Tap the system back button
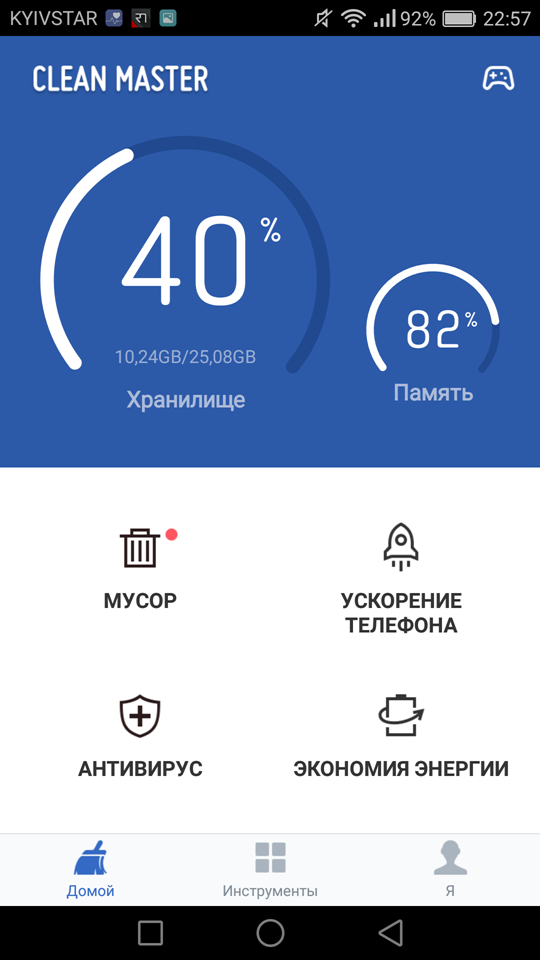 point(391,933)
